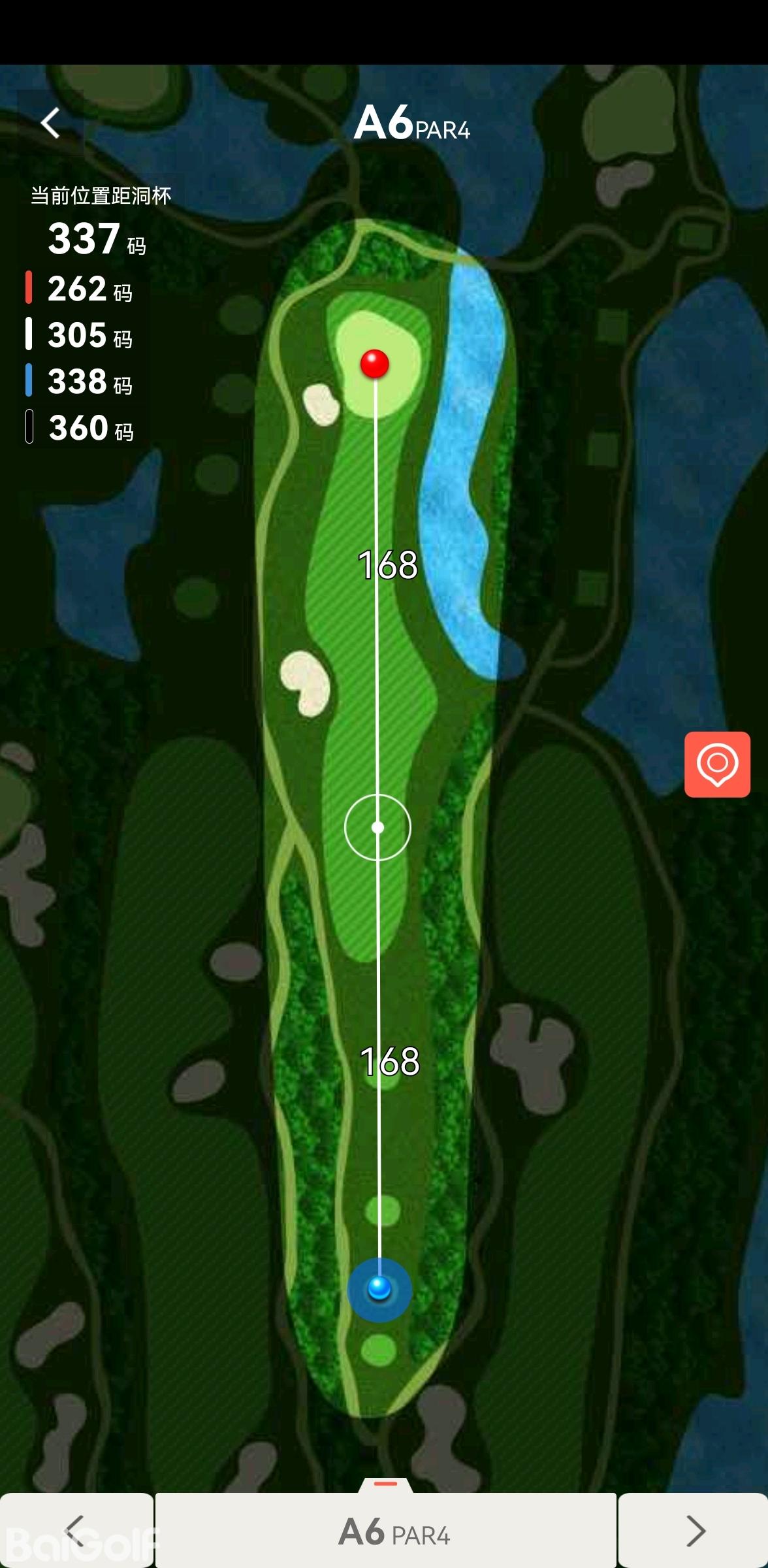Screen dimensions: 768x1568
Task: Go to the next hole
Action: [x=694, y=1530]
